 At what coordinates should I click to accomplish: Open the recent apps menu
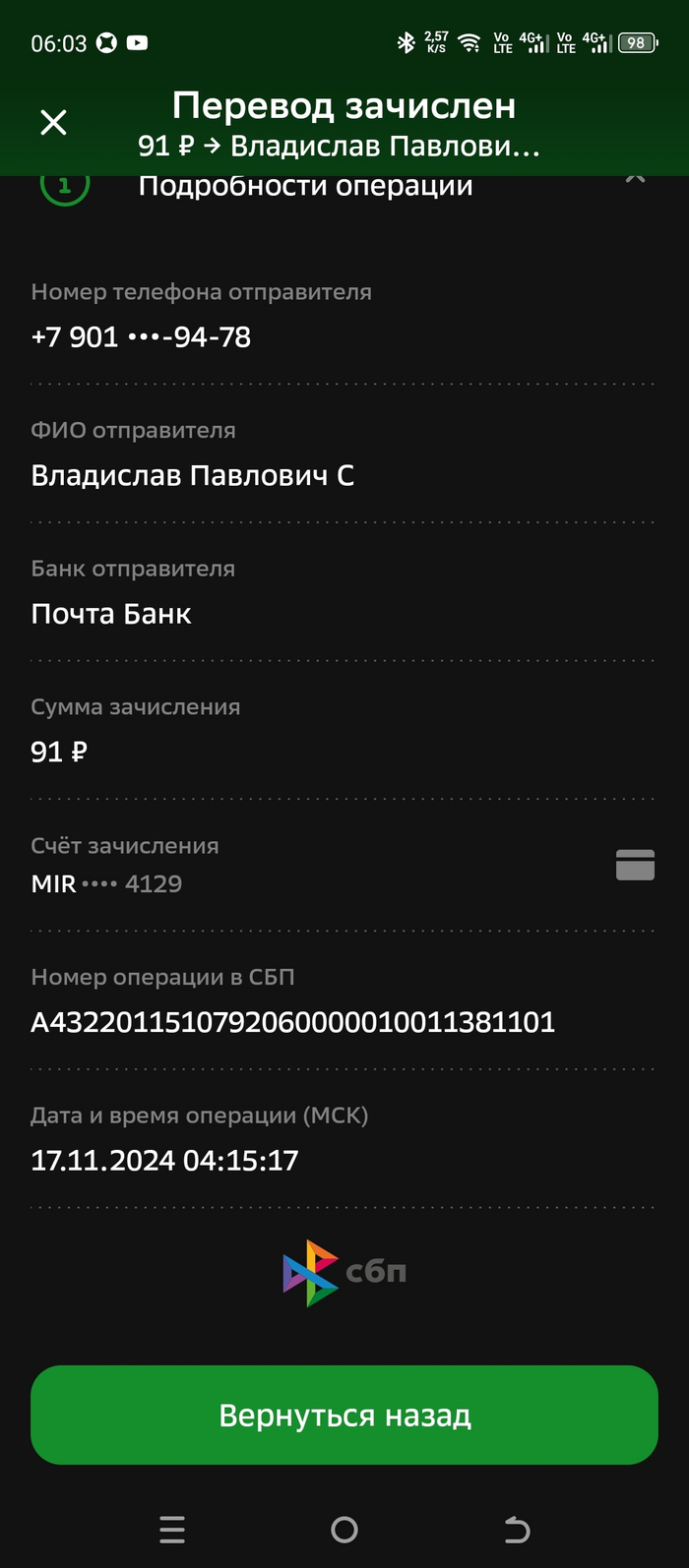coord(172,1529)
